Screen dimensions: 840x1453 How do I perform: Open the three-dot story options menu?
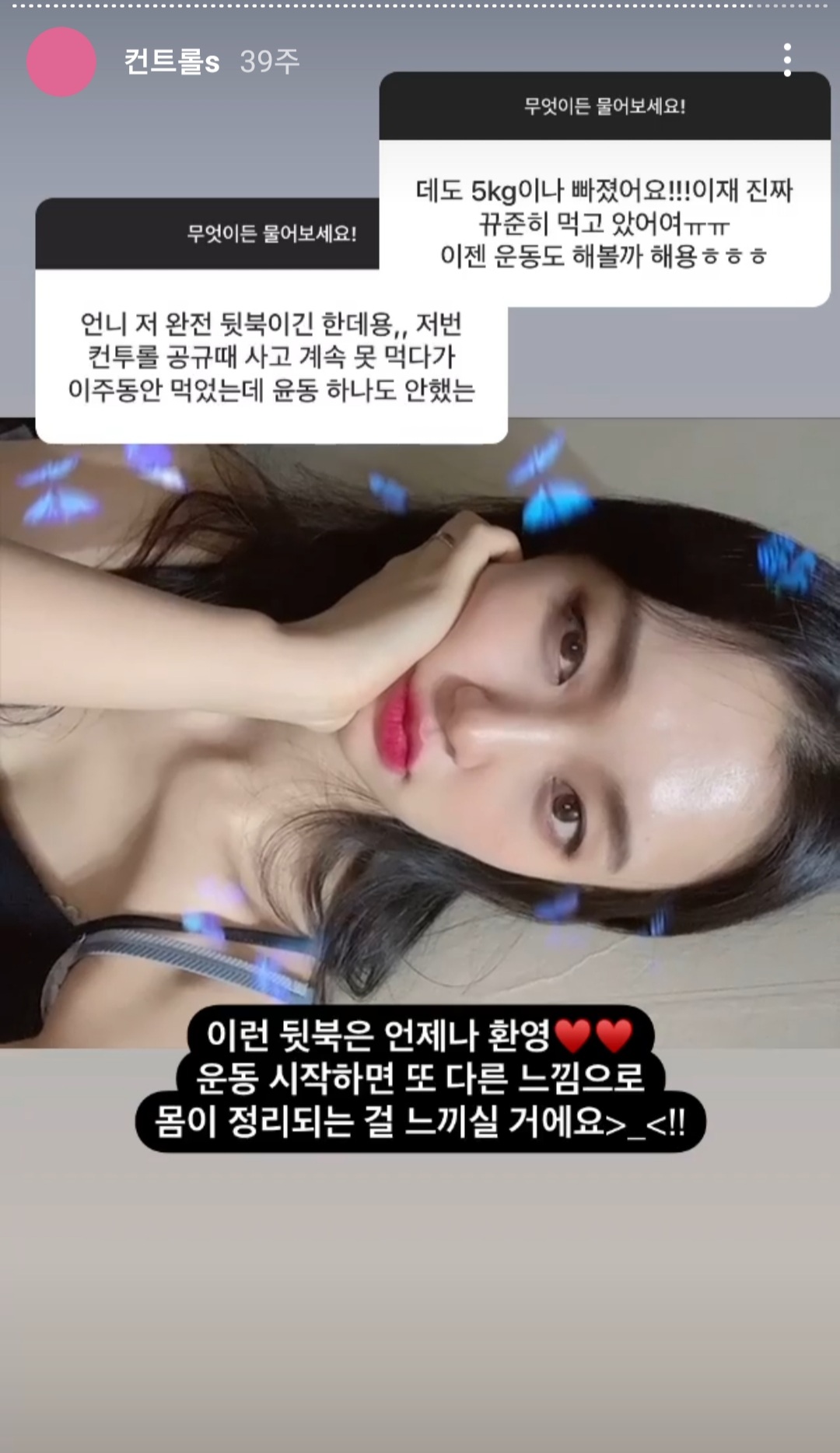787,61
